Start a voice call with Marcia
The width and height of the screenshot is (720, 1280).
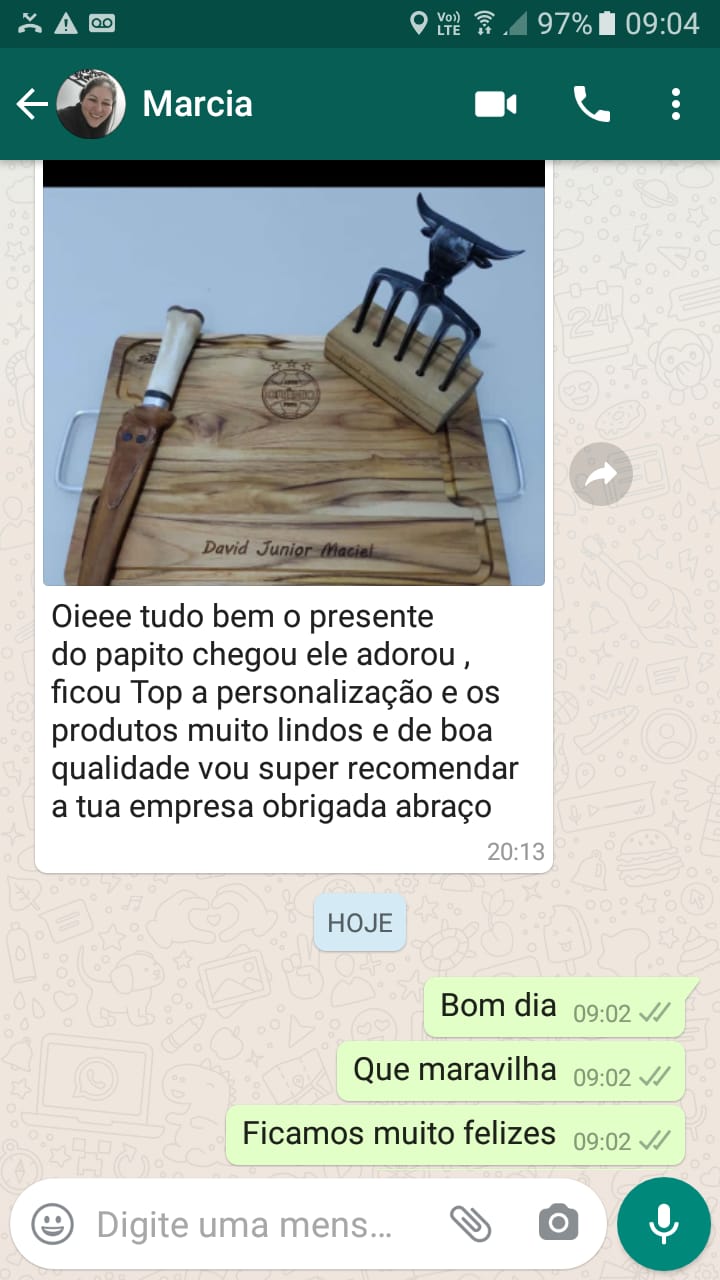pos(591,104)
